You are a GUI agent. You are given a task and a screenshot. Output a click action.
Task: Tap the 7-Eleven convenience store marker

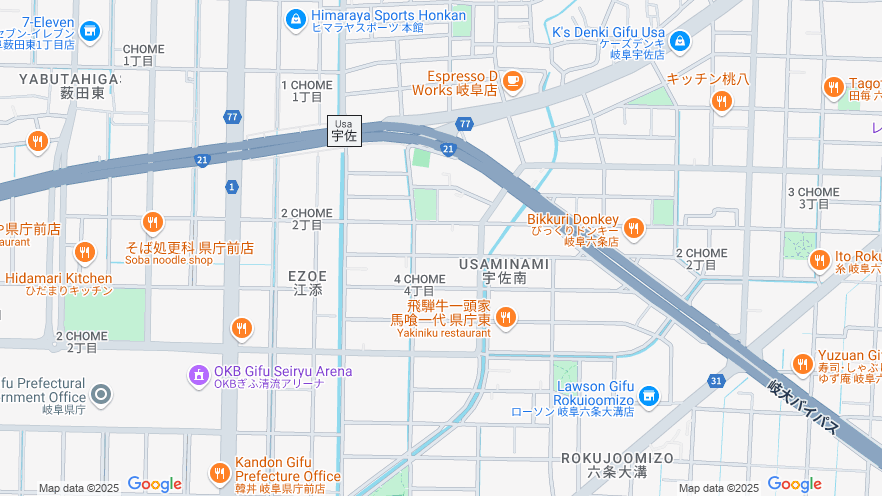click(91, 33)
